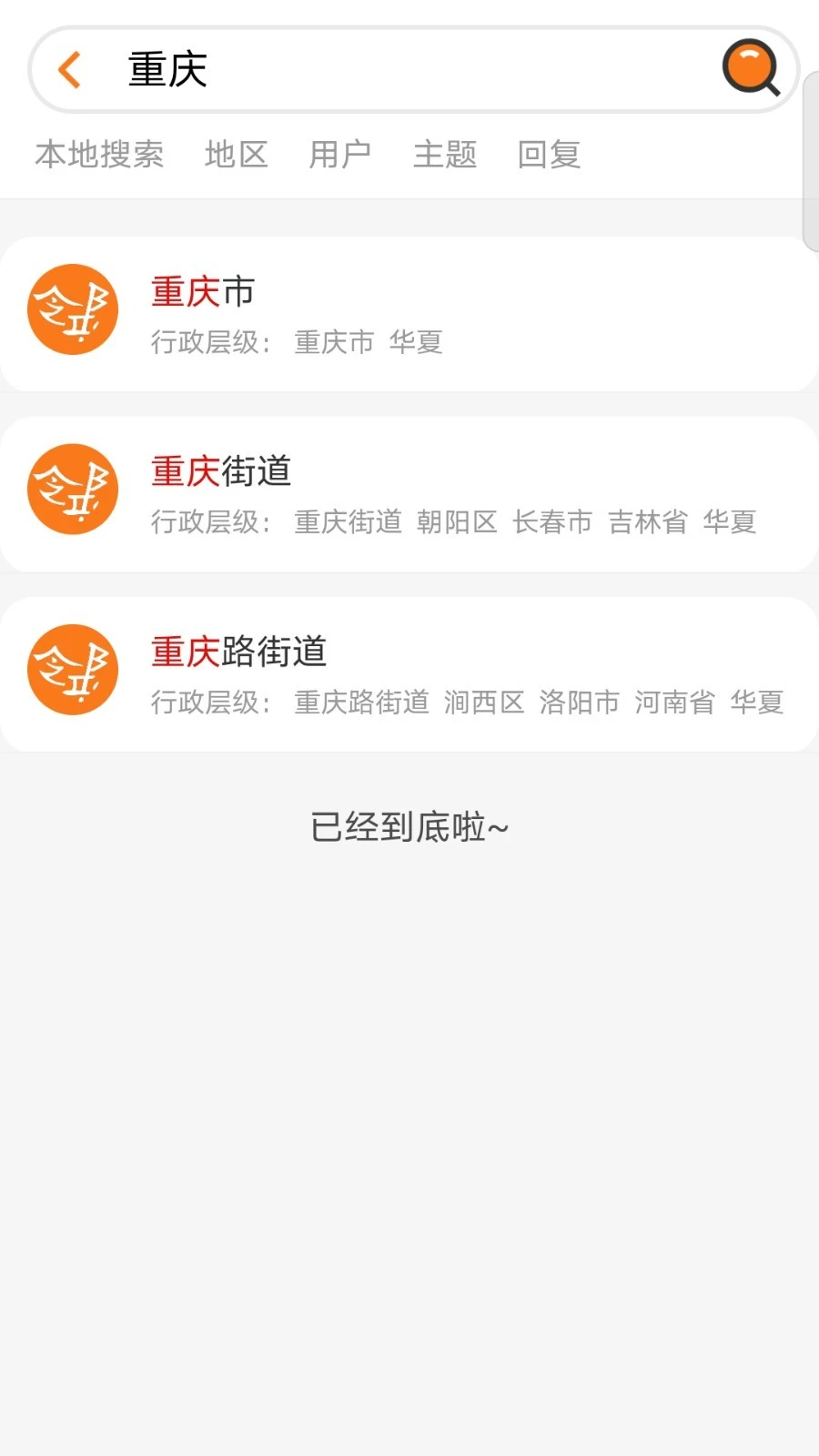Switch to the 用户 tab
The width and height of the screenshot is (819, 1456).
click(x=341, y=155)
